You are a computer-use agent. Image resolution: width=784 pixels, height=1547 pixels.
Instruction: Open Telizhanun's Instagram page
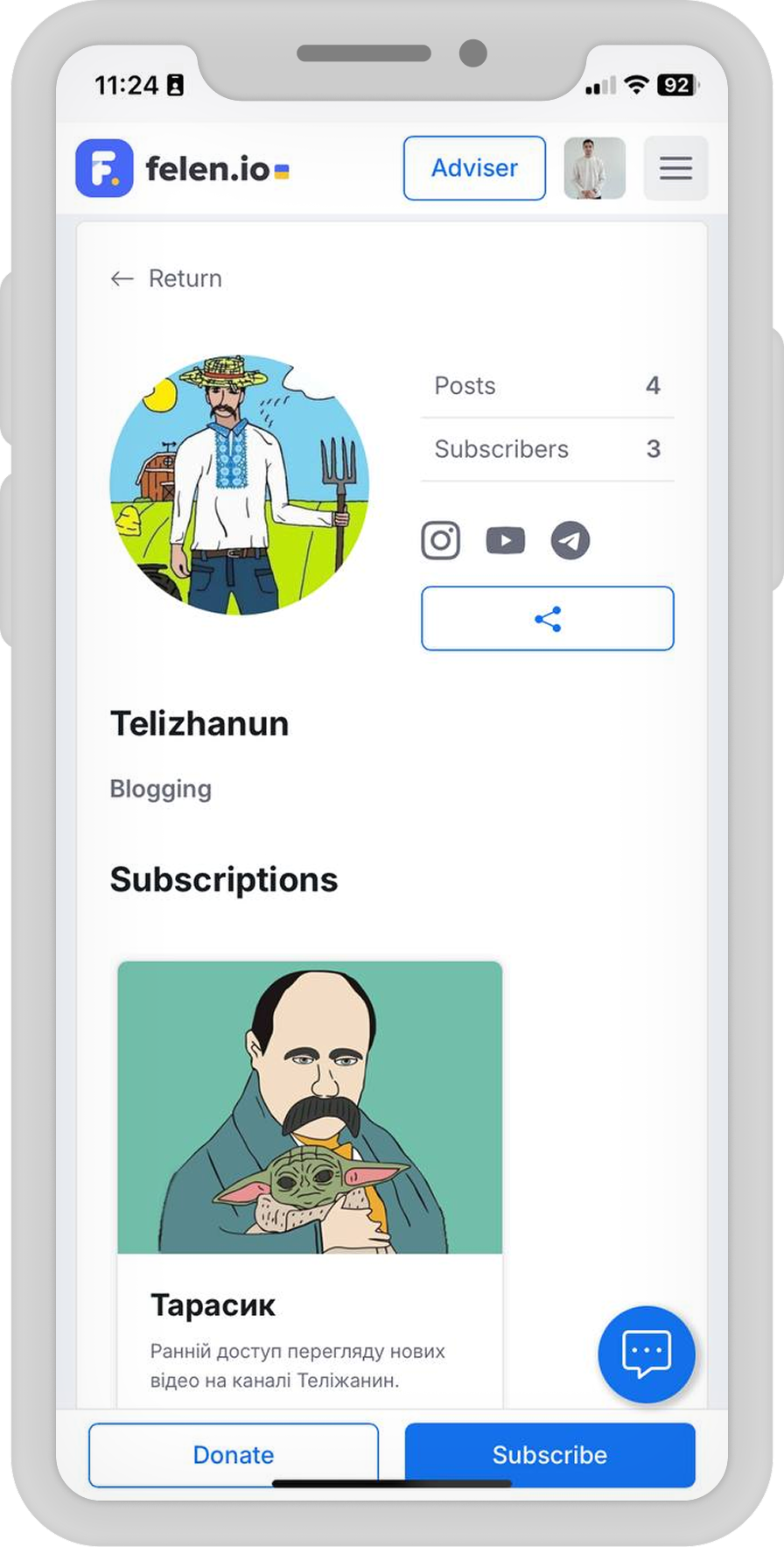[440, 540]
